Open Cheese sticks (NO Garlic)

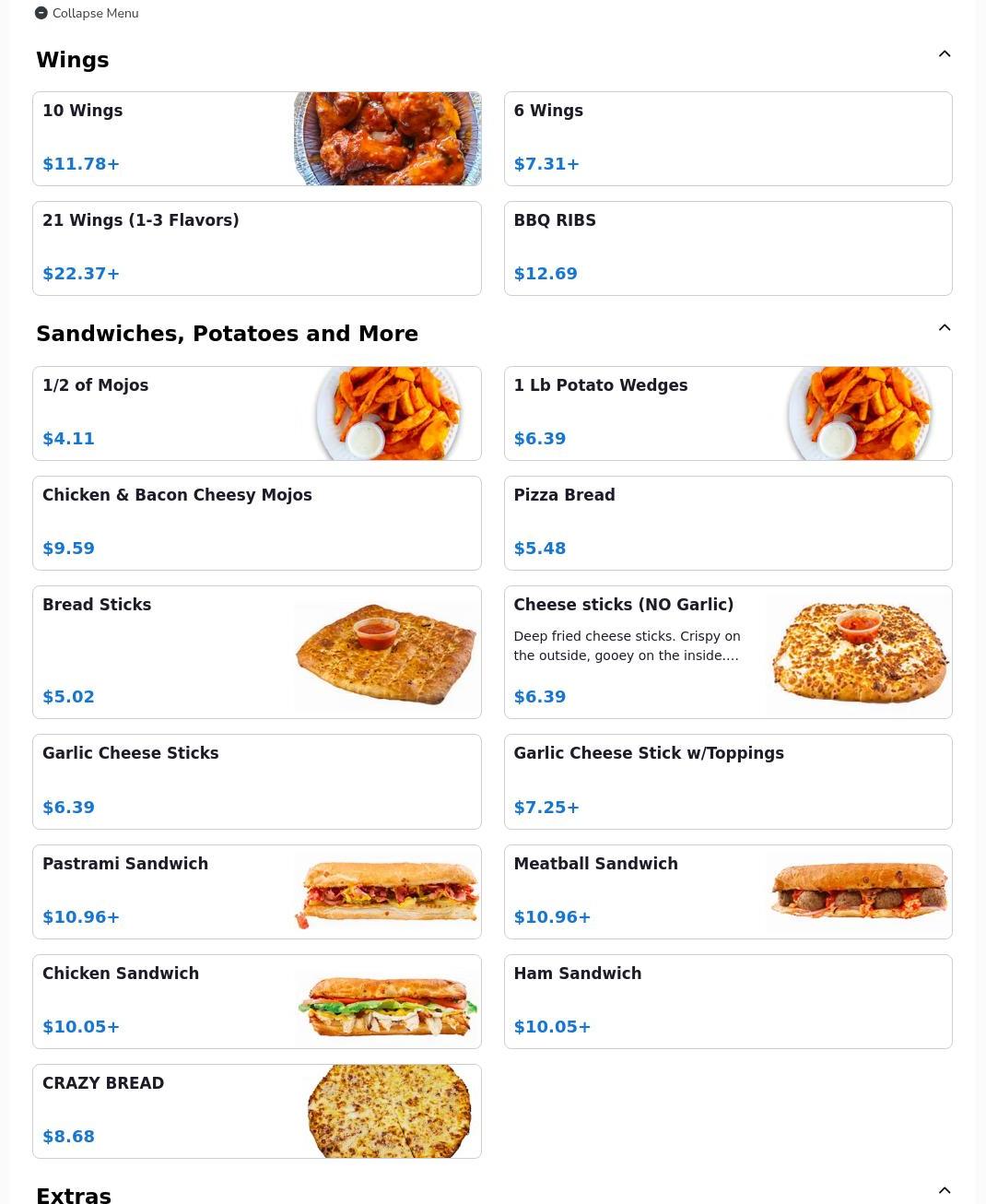pyautogui.click(x=727, y=652)
